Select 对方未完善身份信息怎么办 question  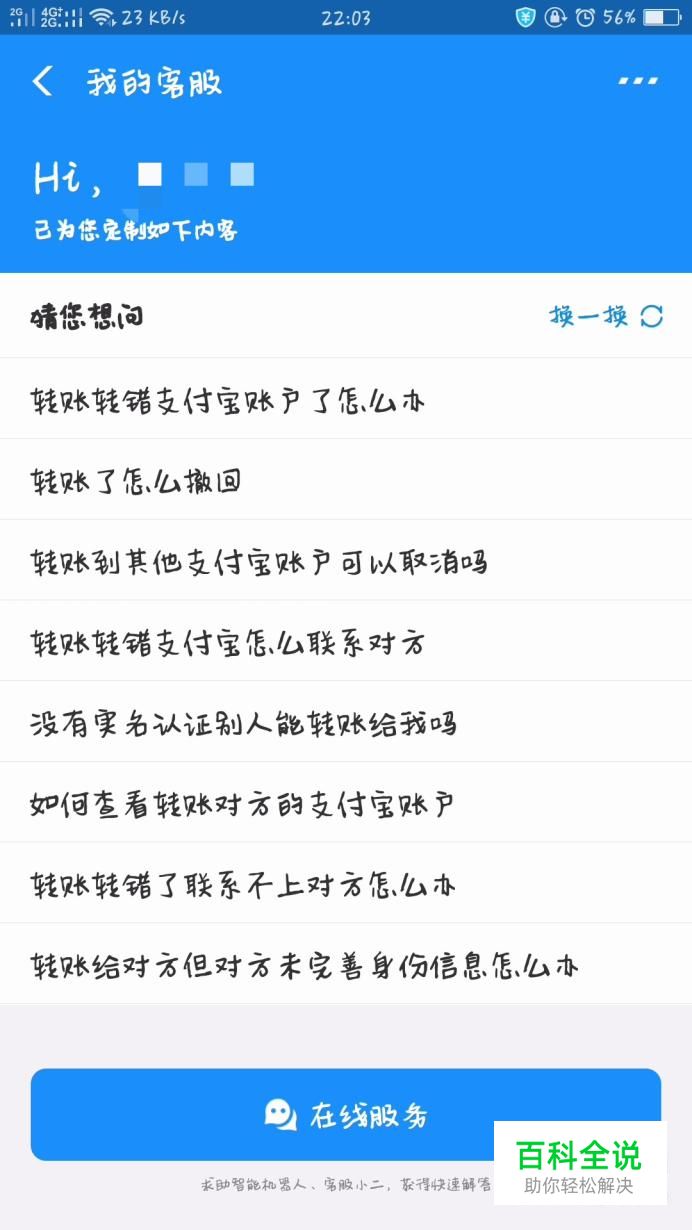pyautogui.click(x=346, y=965)
